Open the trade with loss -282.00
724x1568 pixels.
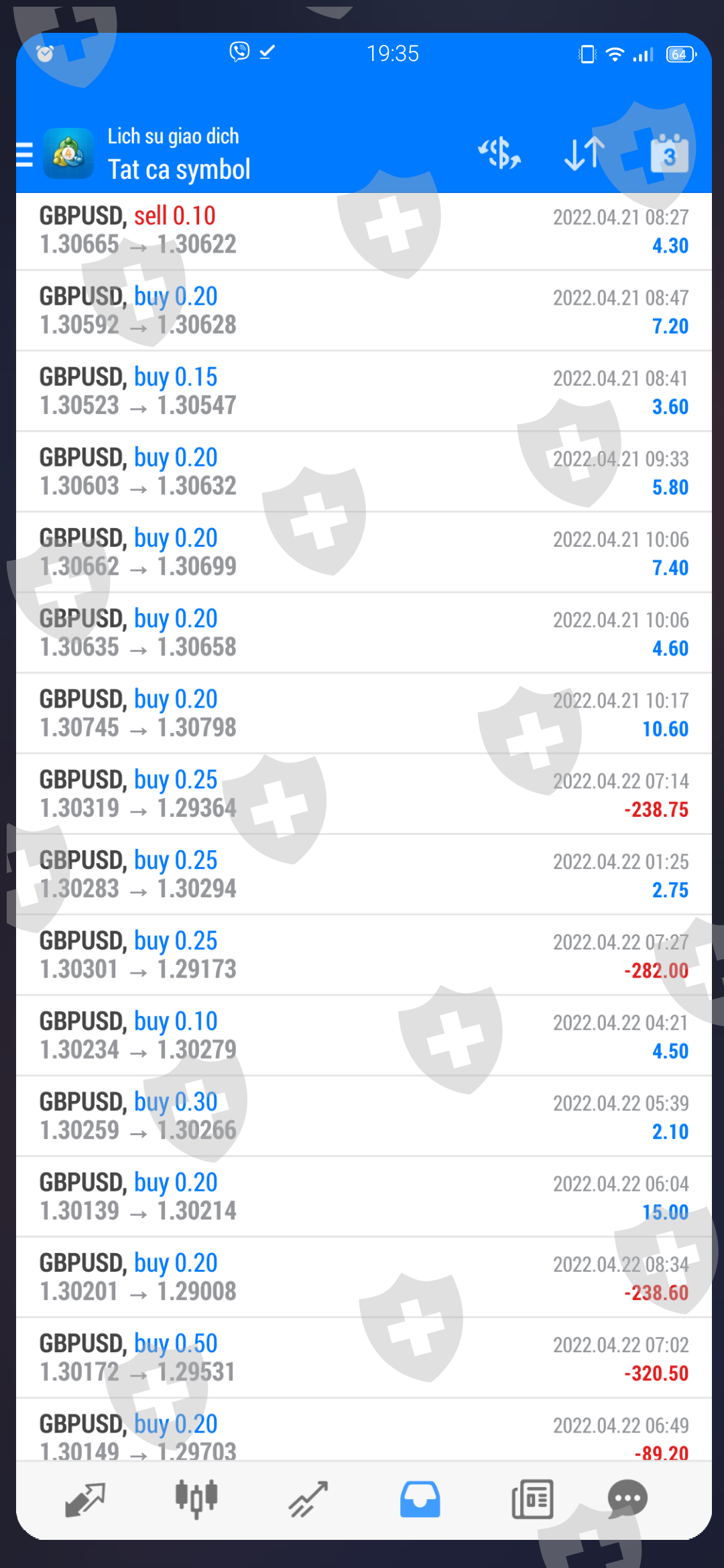click(x=362, y=955)
